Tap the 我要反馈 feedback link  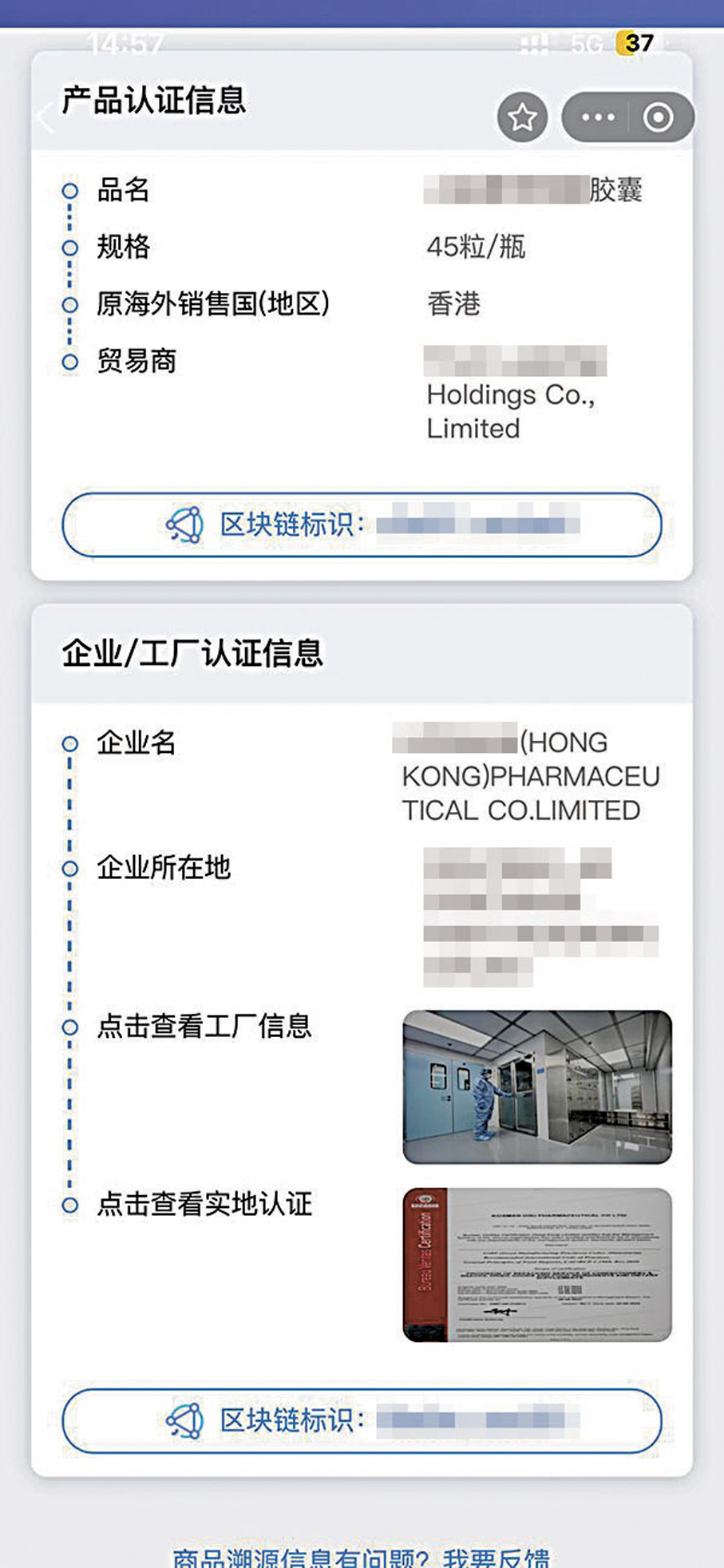pyautogui.click(x=496, y=1557)
